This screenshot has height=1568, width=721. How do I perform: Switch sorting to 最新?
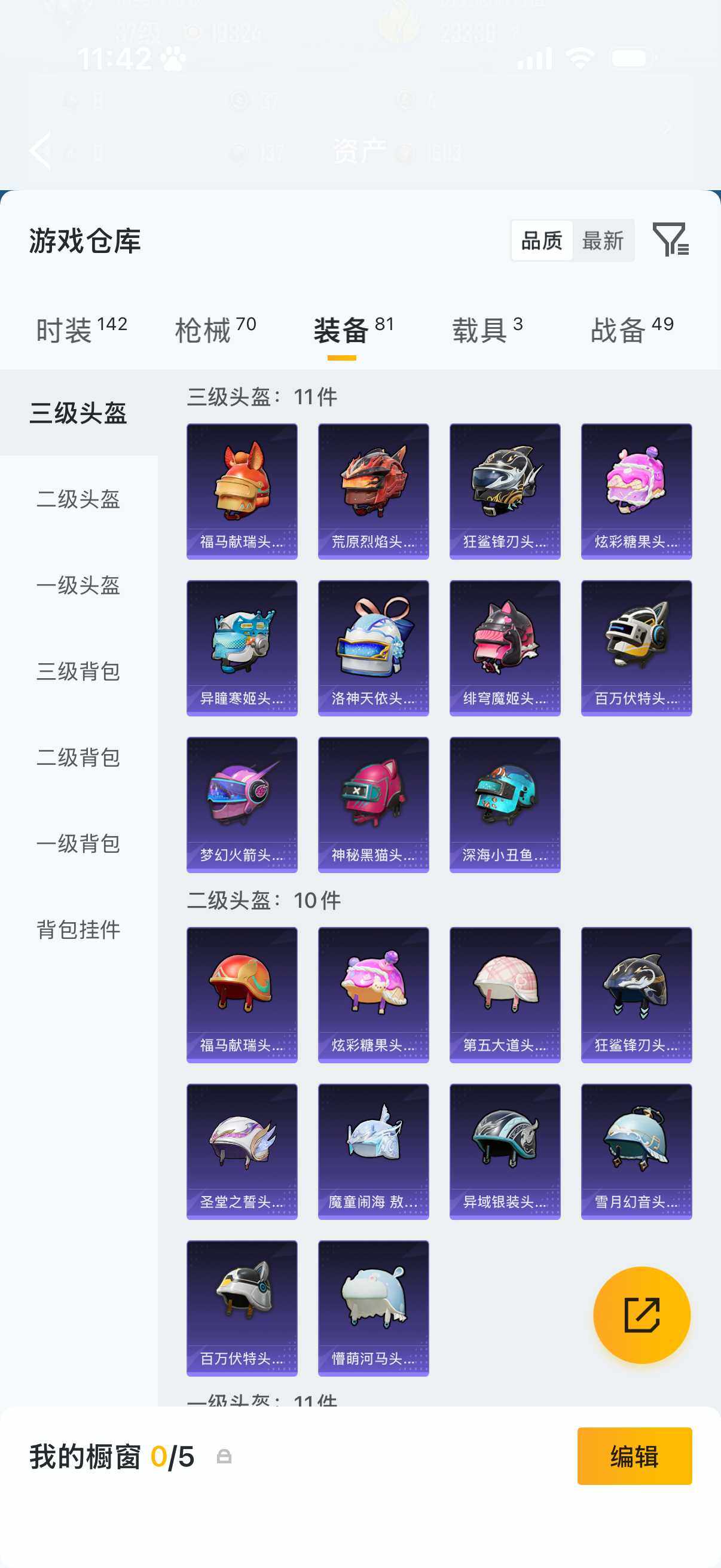coord(603,240)
